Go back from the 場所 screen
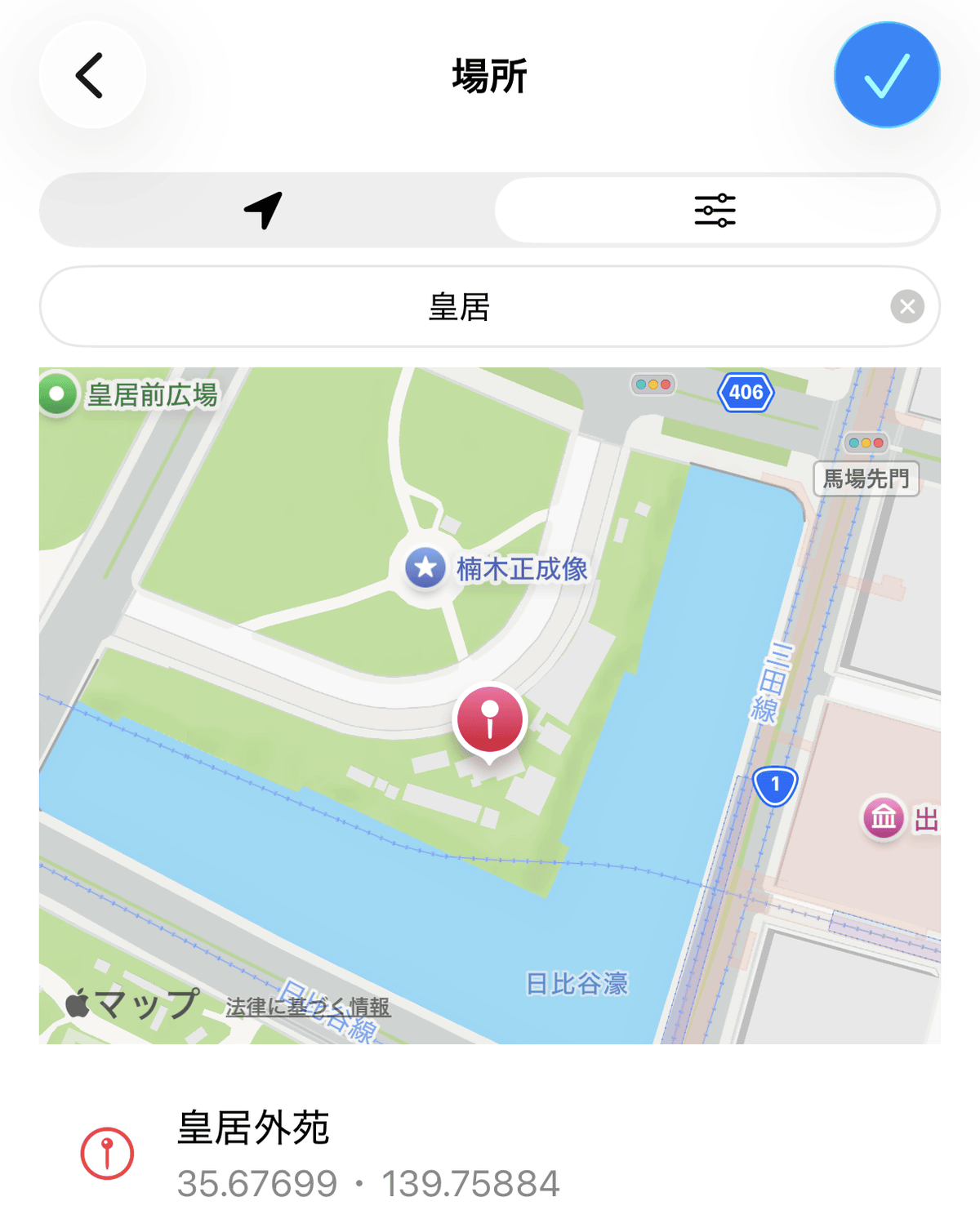Screen dimensions: 980x1219 coord(91,76)
